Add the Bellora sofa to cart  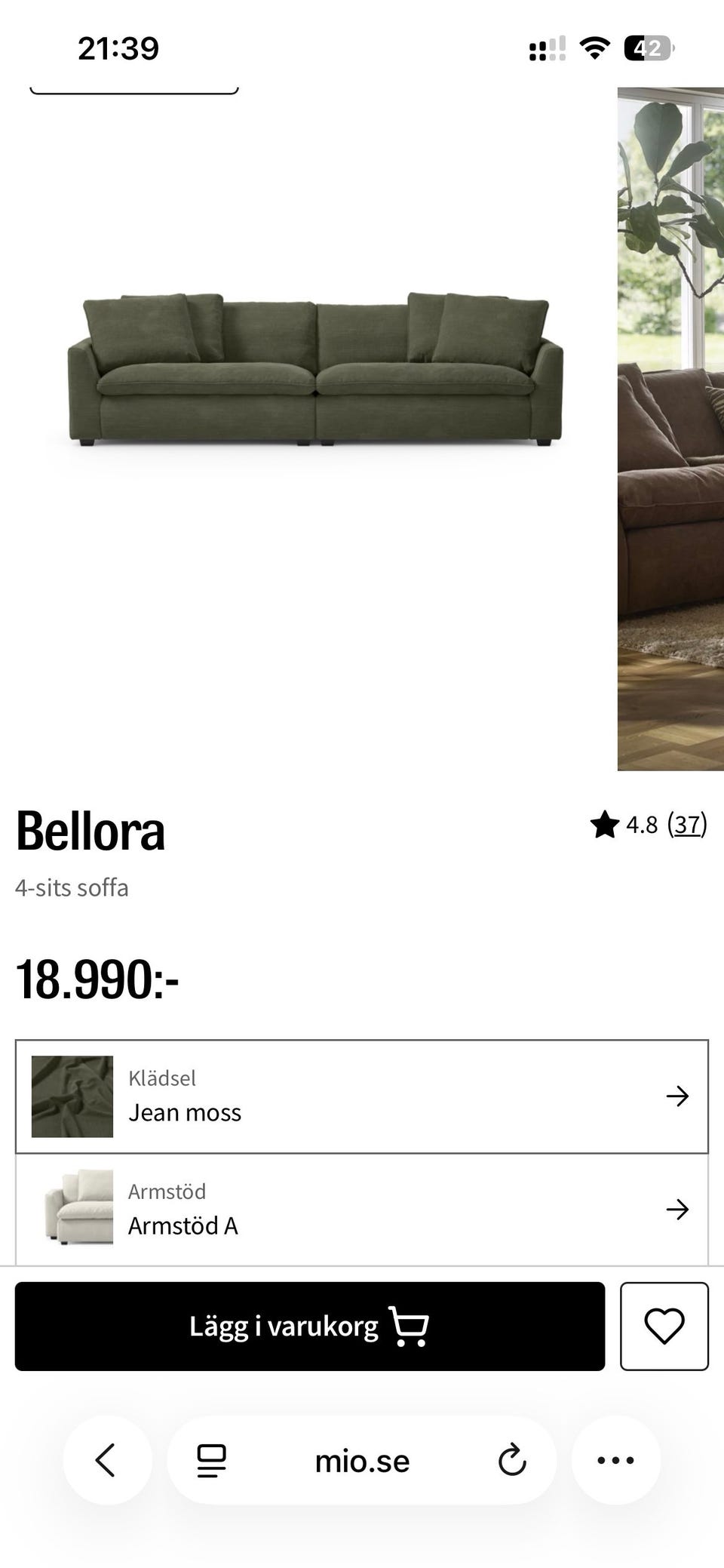pos(309,1326)
